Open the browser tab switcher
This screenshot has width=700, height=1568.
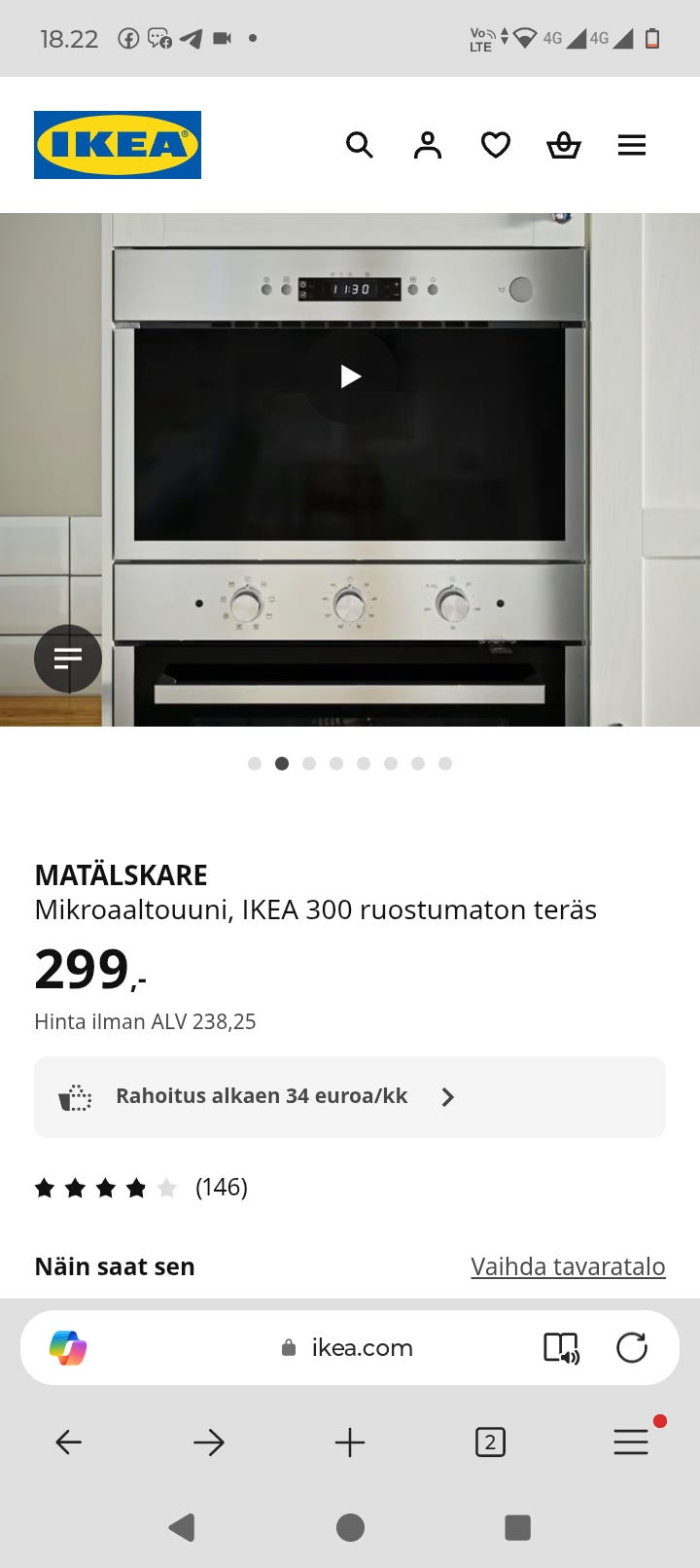(x=491, y=1443)
